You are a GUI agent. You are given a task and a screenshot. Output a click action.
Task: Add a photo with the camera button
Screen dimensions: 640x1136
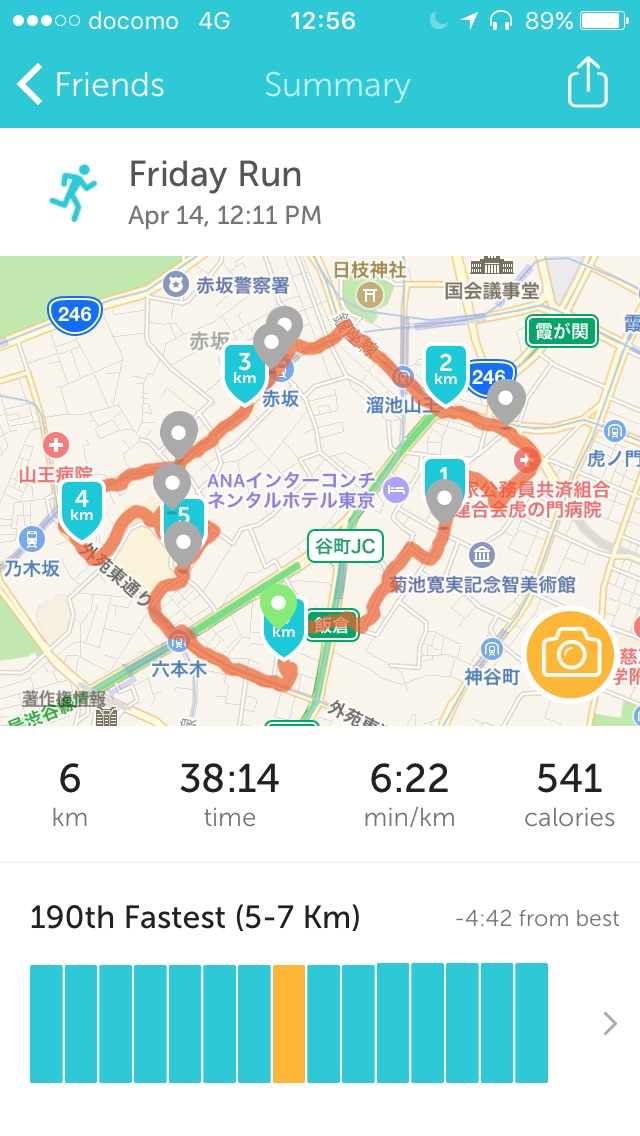570,655
